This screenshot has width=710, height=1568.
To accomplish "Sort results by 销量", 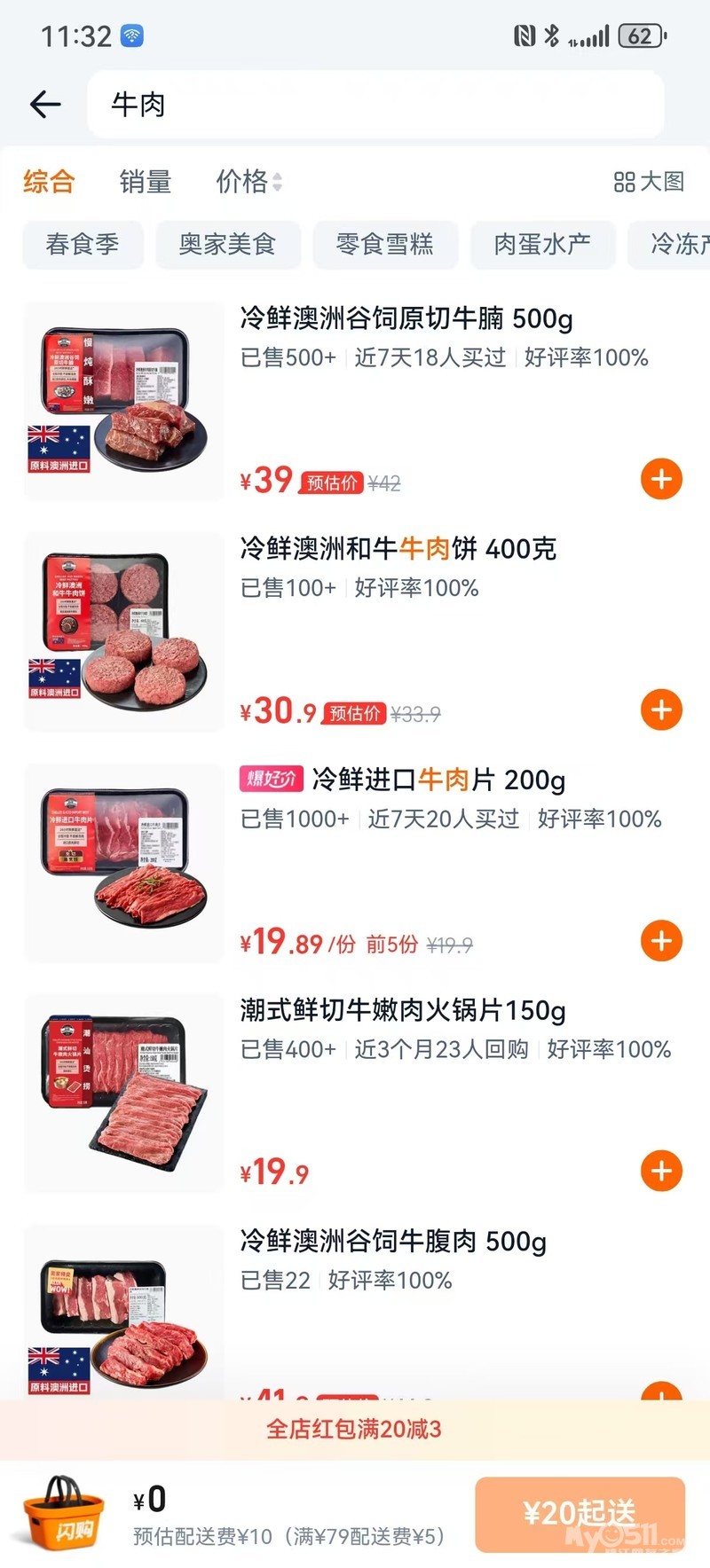I will 146,182.
